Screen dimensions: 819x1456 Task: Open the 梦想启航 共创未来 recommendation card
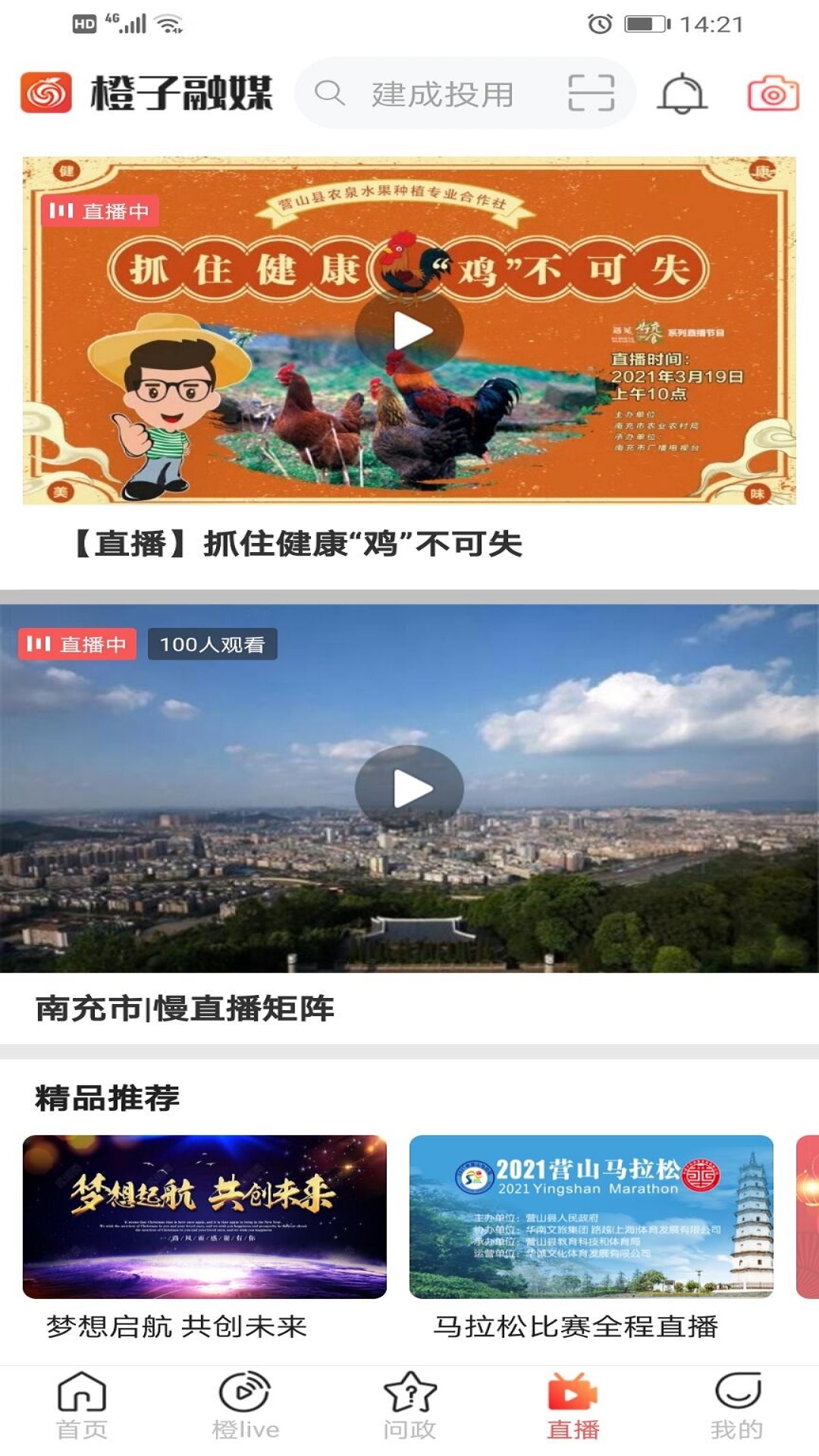point(205,1216)
